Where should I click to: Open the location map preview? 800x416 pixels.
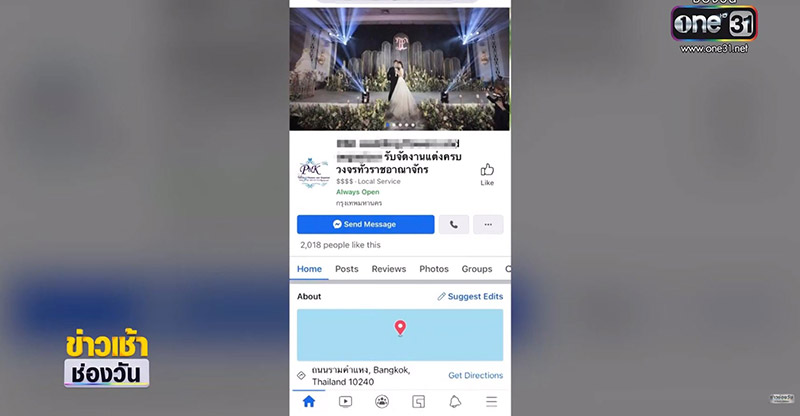(400, 334)
